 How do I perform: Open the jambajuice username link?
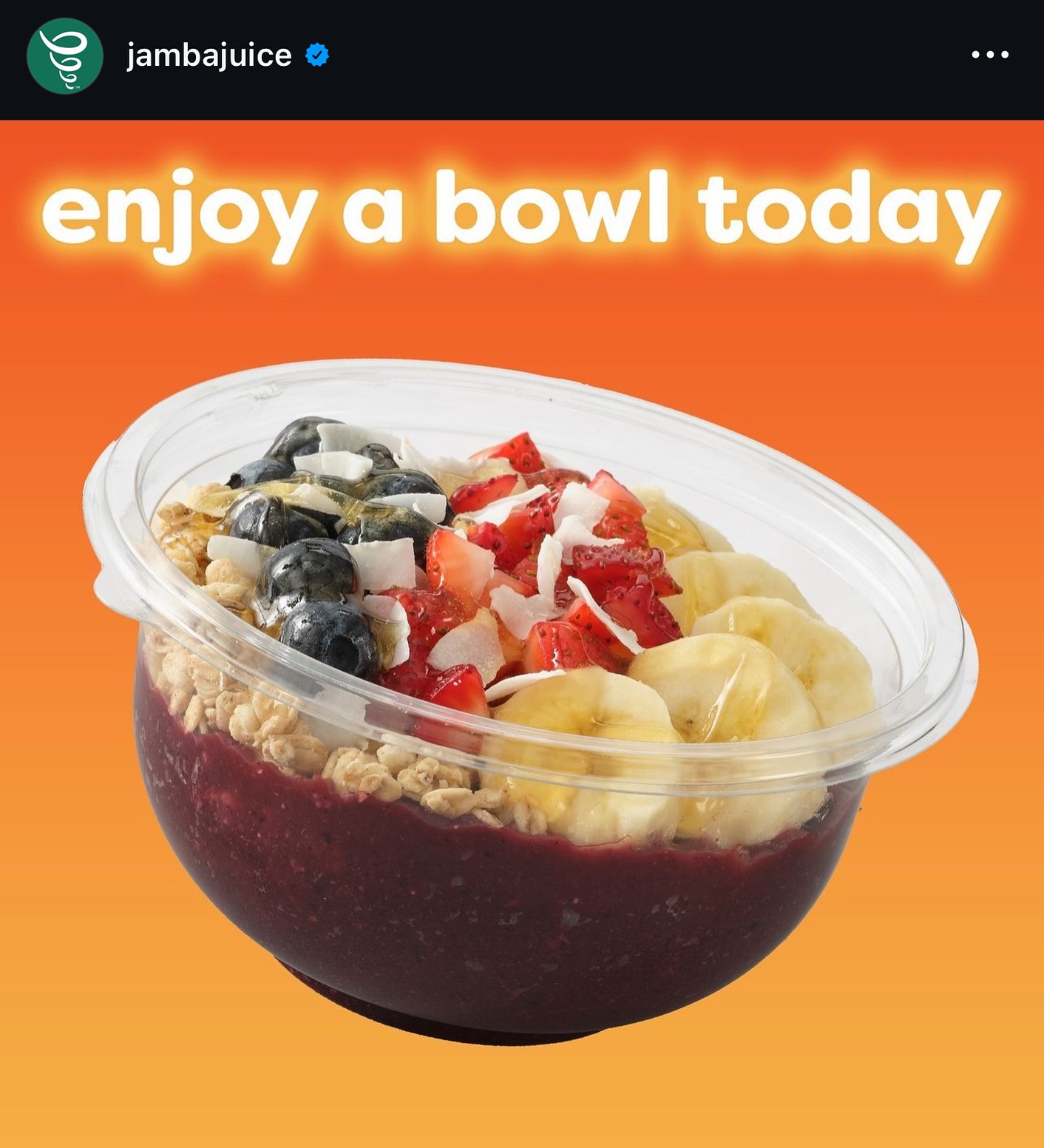point(209,55)
